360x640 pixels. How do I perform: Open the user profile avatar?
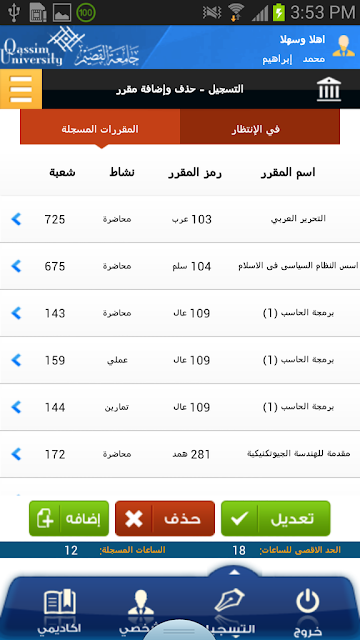[x=343, y=46]
